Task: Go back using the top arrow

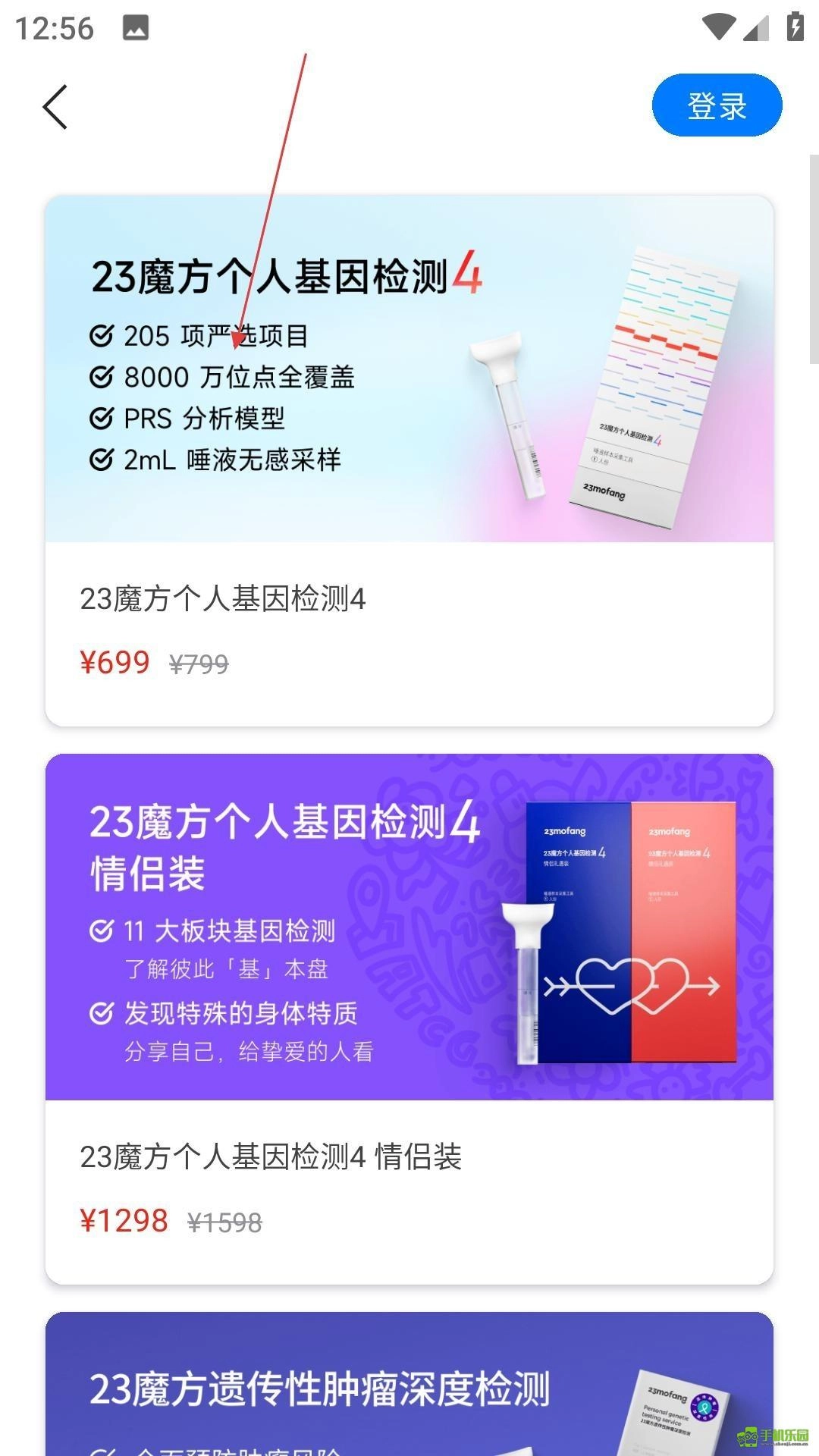Action: (x=55, y=107)
